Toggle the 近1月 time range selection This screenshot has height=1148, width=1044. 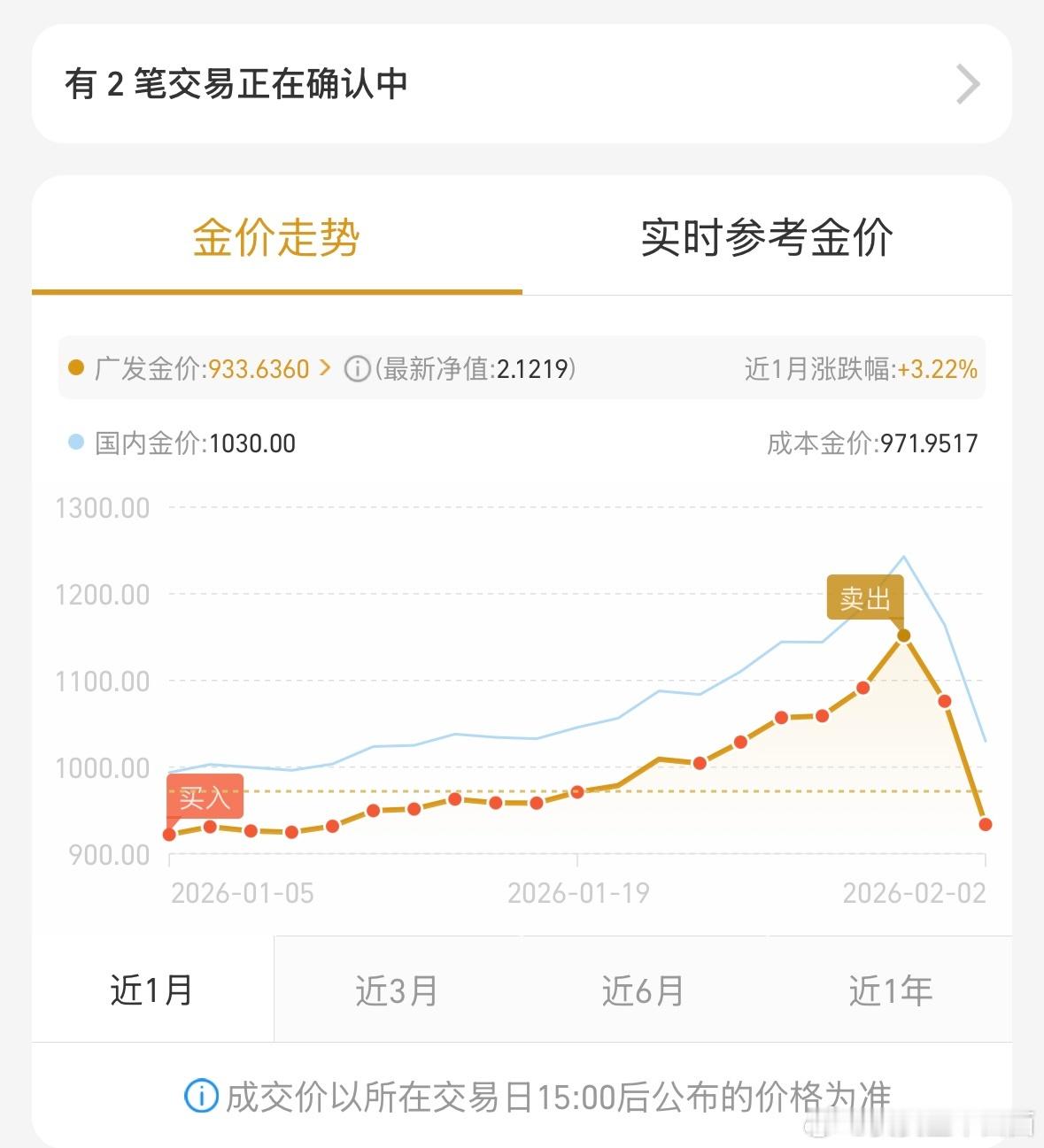coord(151,990)
